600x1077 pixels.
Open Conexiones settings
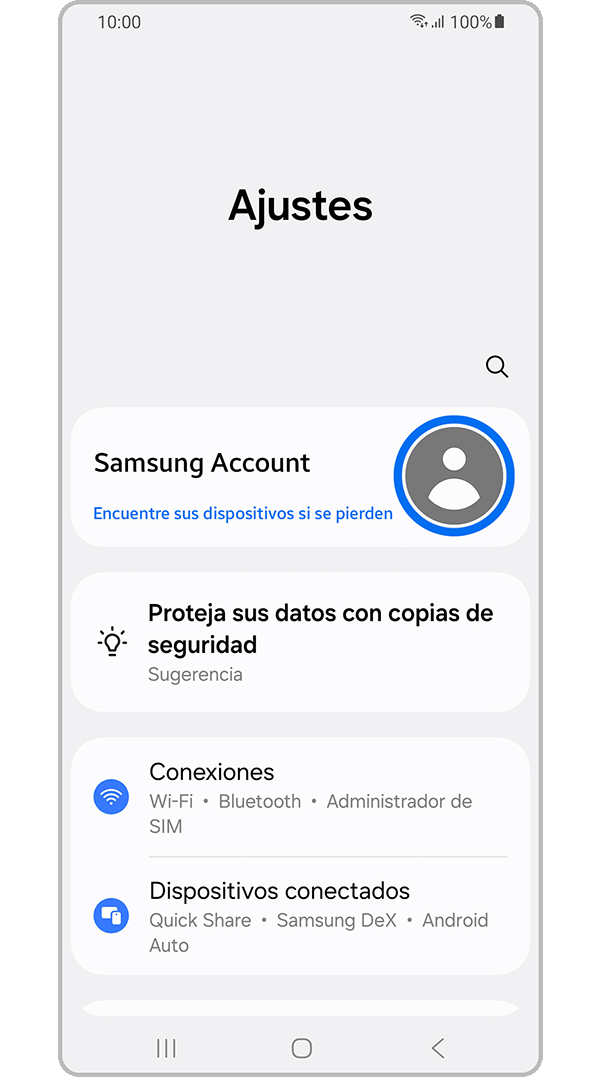300,797
